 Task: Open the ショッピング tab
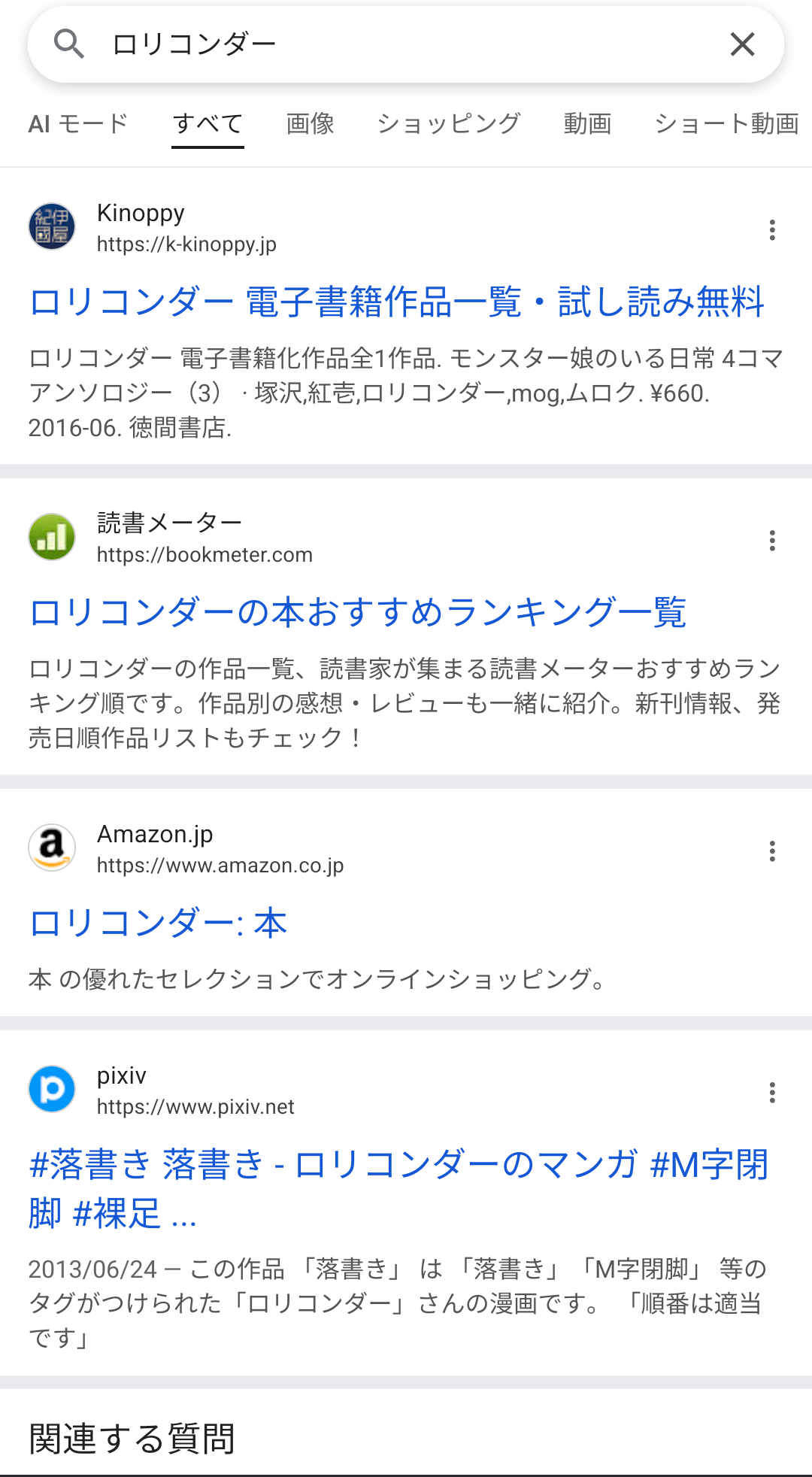pyautogui.click(x=449, y=123)
